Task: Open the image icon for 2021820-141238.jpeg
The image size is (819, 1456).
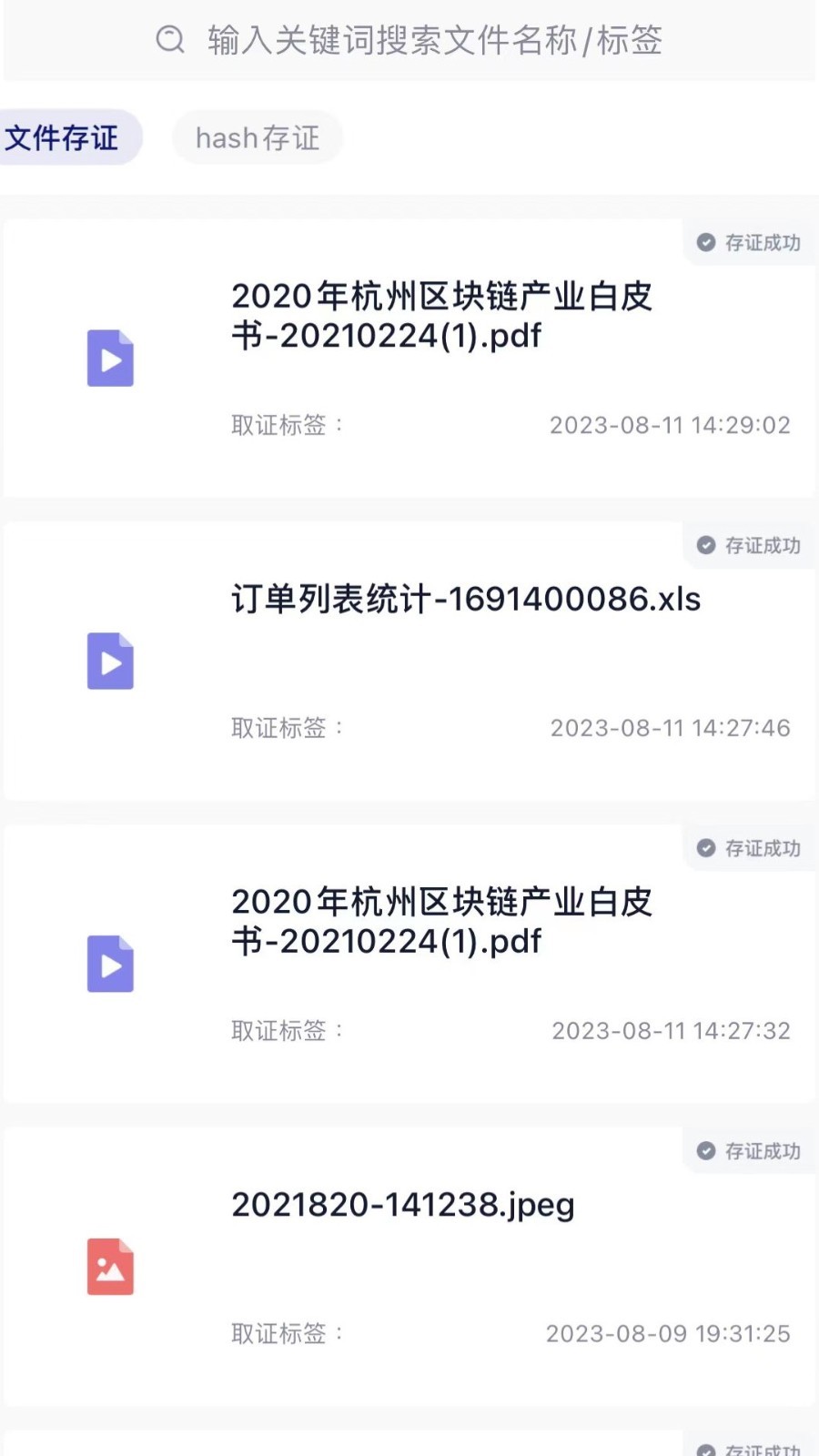Action: (x=110, y=1266)
